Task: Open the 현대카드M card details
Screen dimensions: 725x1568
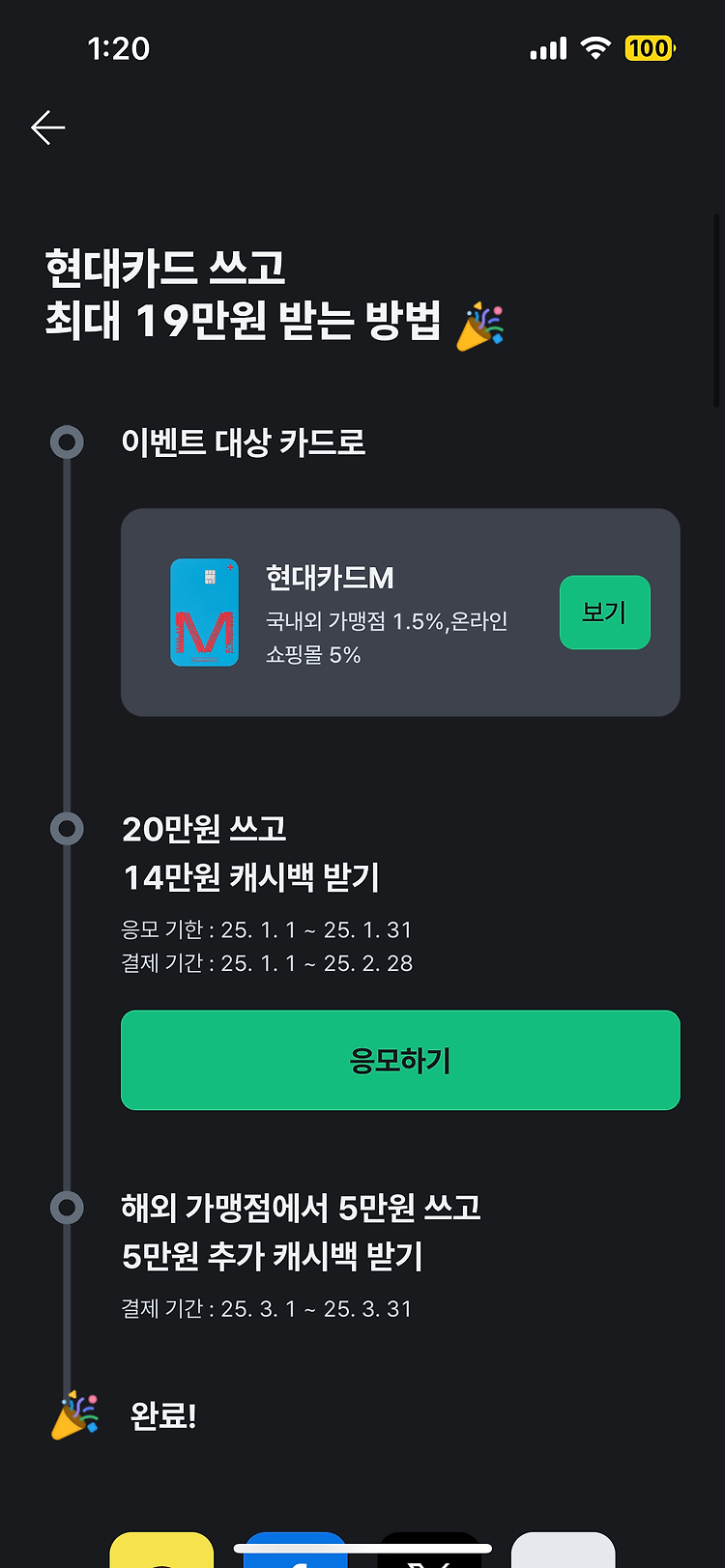Action: pos(400,613)
